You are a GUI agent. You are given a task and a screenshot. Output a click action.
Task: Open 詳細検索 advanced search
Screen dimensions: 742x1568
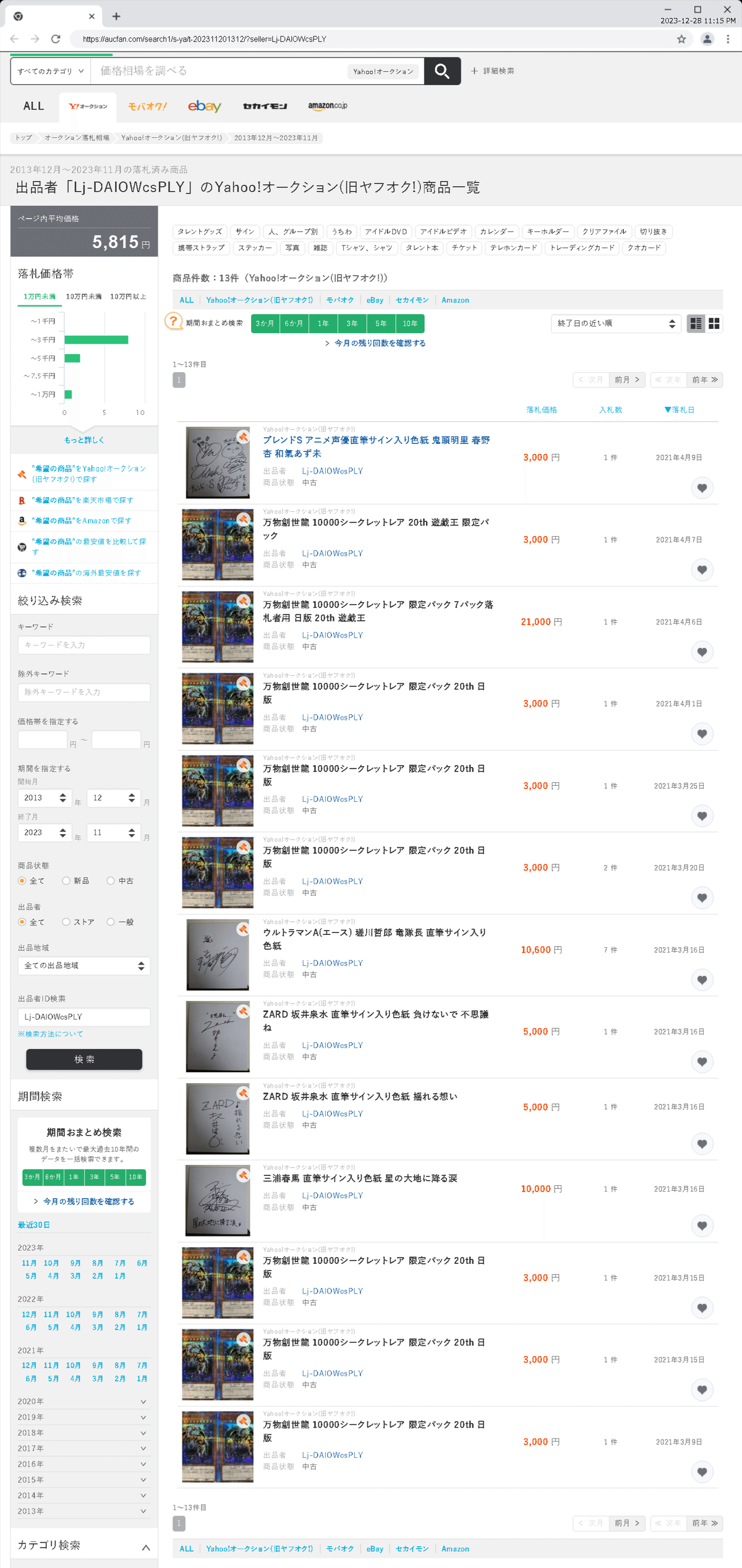tap(493, 71)
